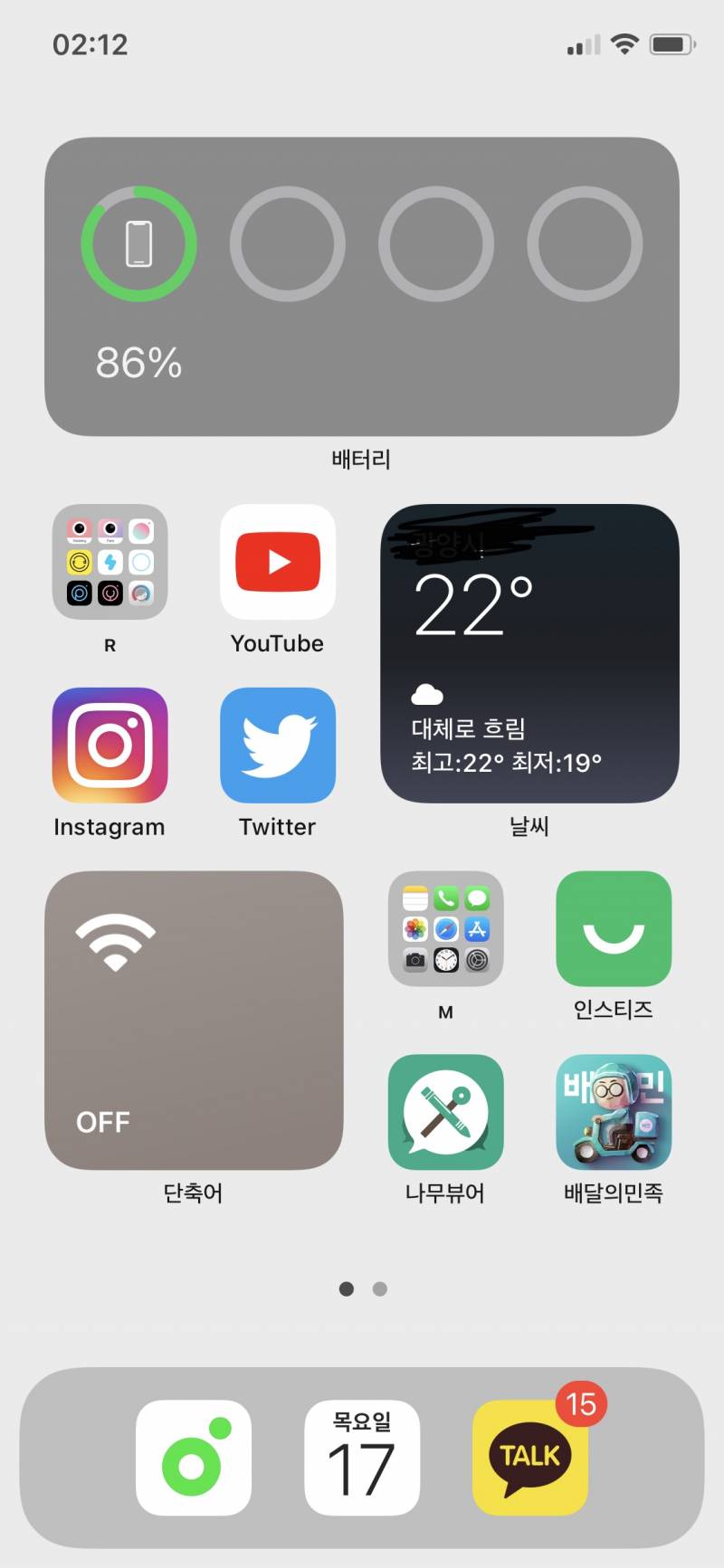Open the YouTube app

tap(277, 562)
